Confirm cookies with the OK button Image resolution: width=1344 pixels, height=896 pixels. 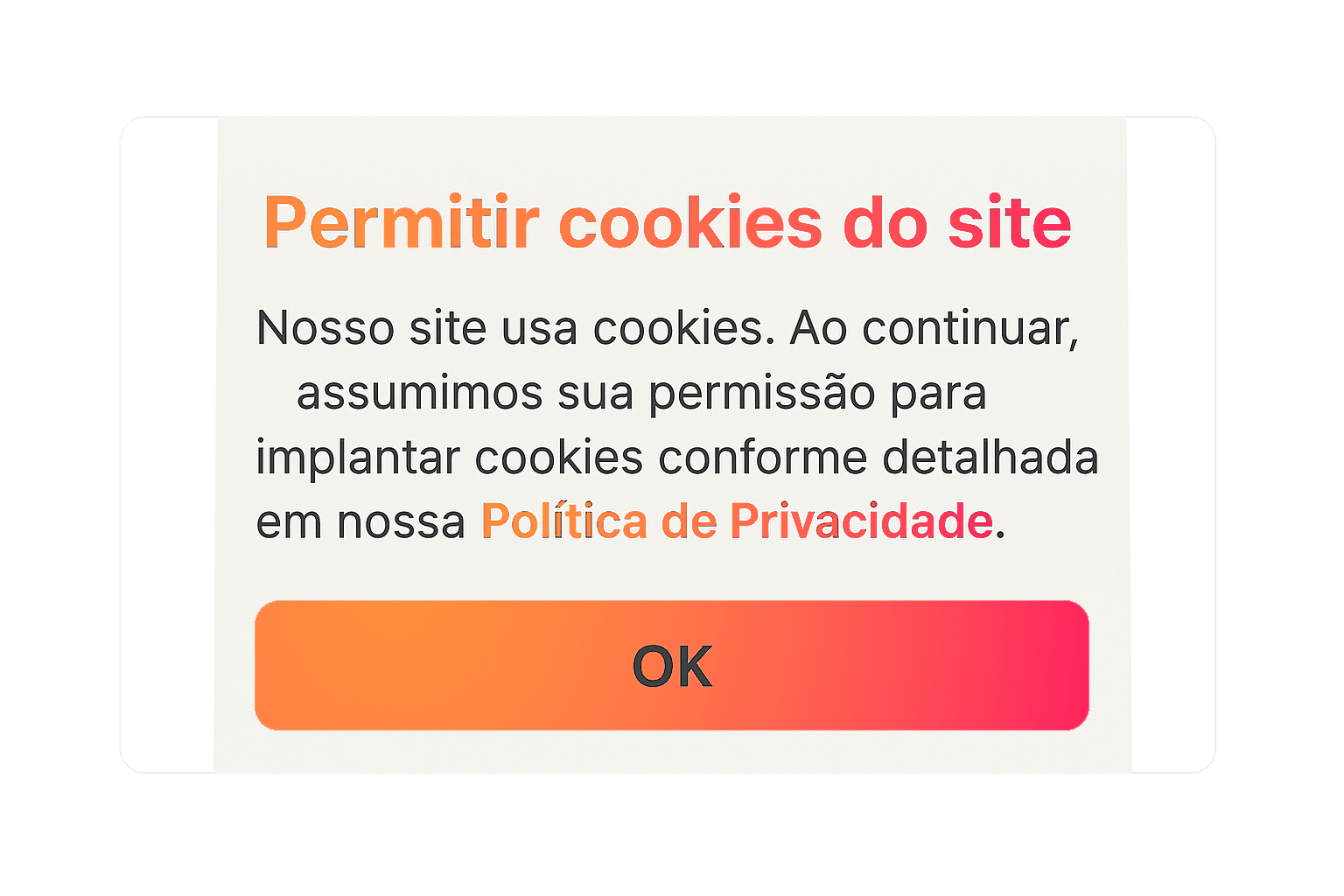pyautogui.click(x=671, y=665)
